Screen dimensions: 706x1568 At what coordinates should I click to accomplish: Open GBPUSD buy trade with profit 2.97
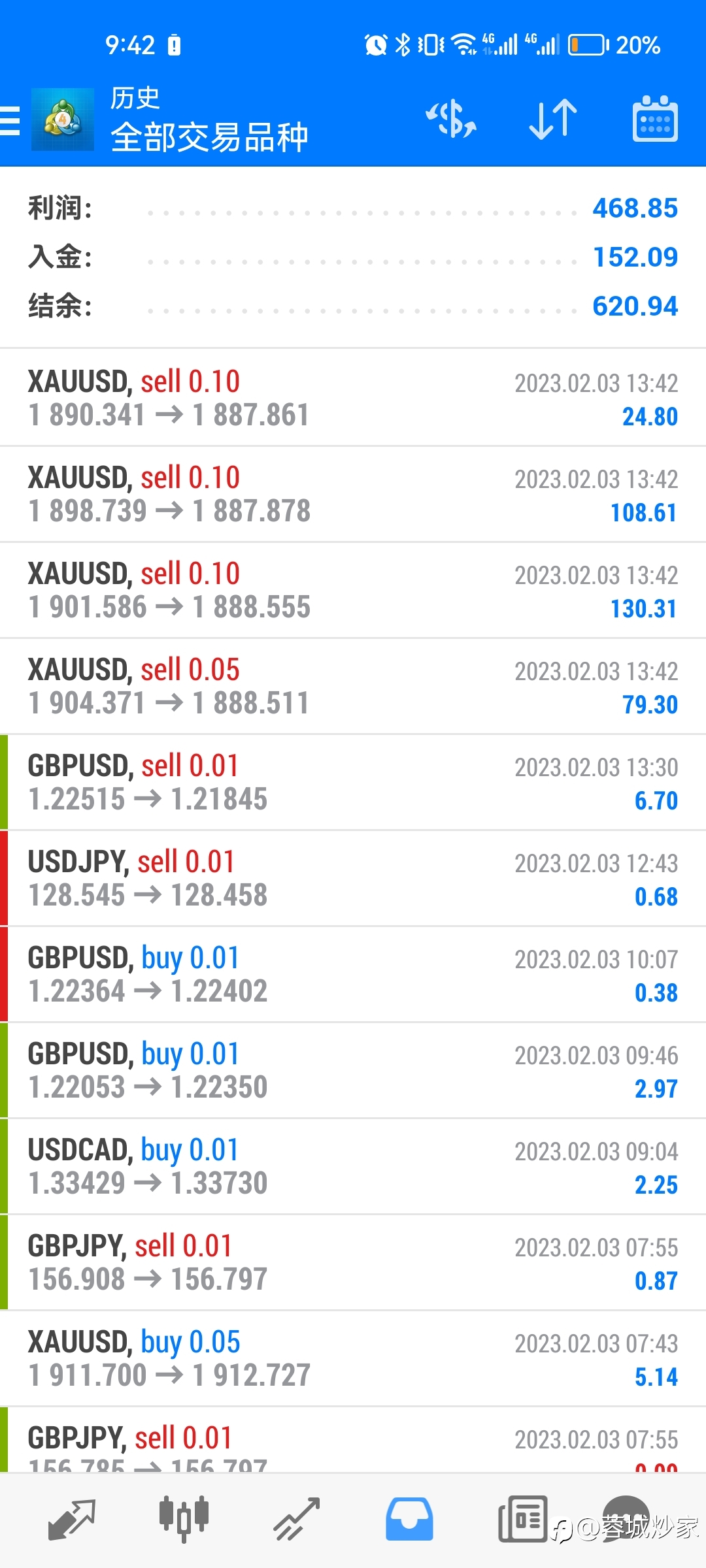click(x=353, y=1070)
